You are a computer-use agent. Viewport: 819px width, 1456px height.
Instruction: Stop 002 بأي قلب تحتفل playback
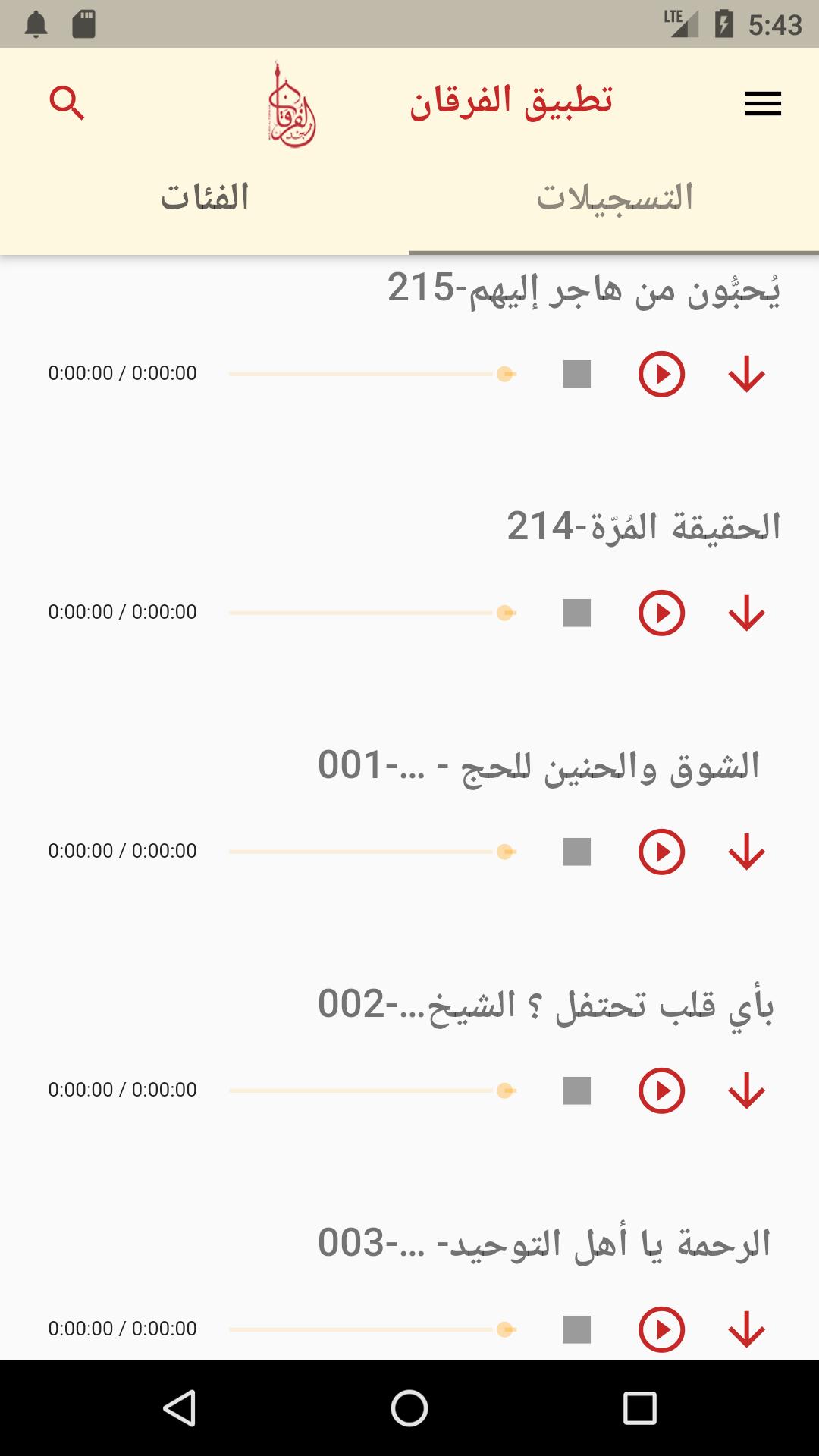pyautogui.click(x=576, y=1090)
